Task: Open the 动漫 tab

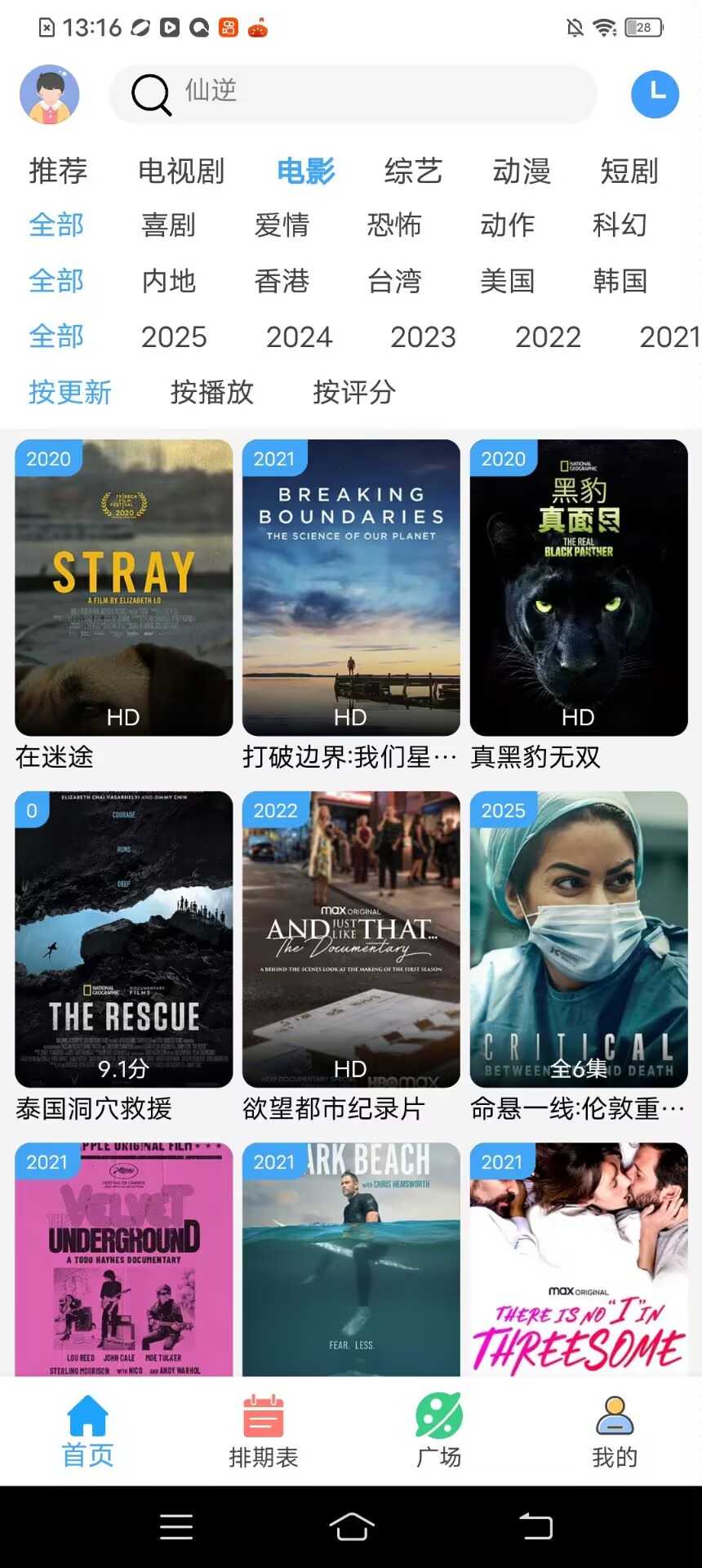Action: [522, 171]
